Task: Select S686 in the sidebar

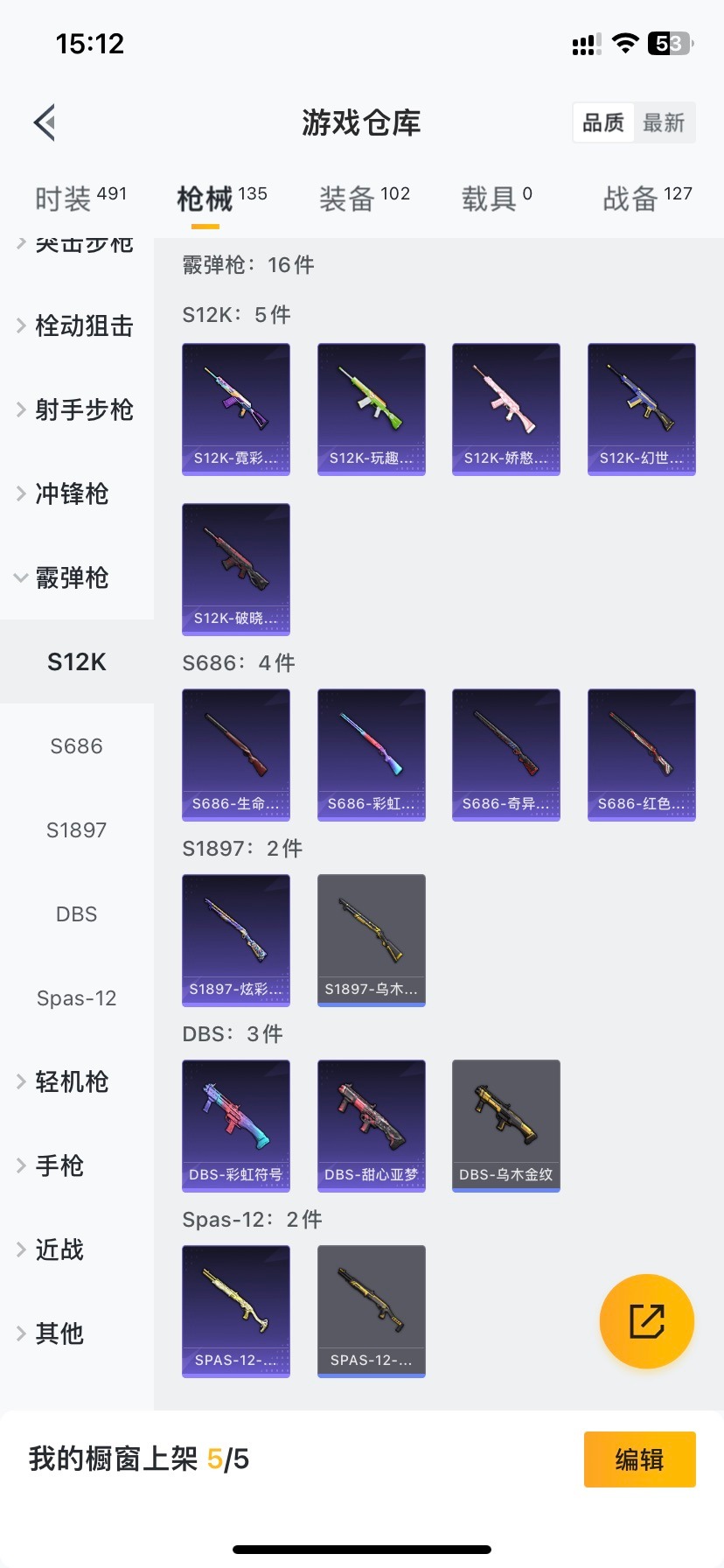Action: tap(77, 746)
